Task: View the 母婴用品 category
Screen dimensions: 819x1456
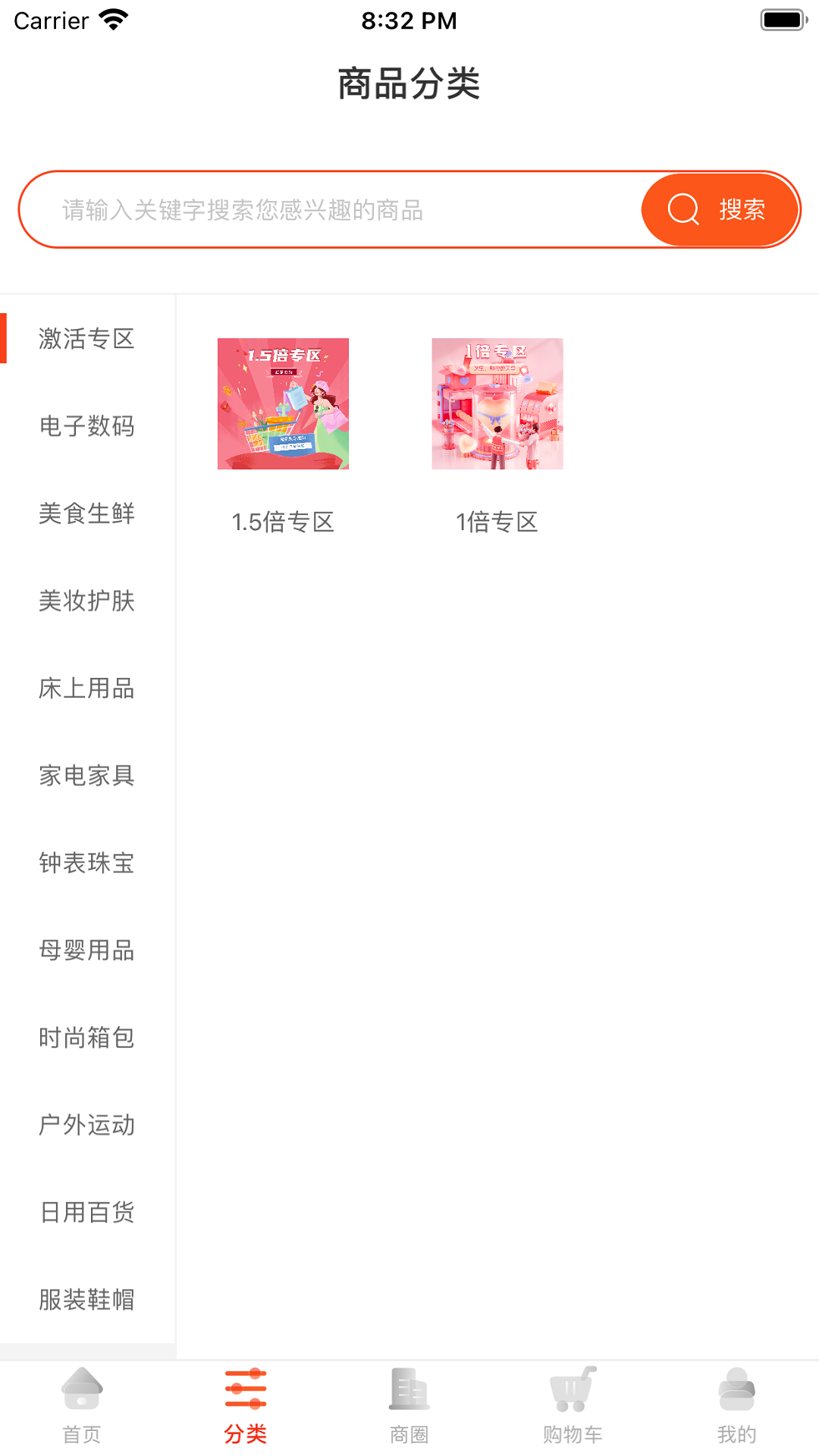Action: [87, 950]
